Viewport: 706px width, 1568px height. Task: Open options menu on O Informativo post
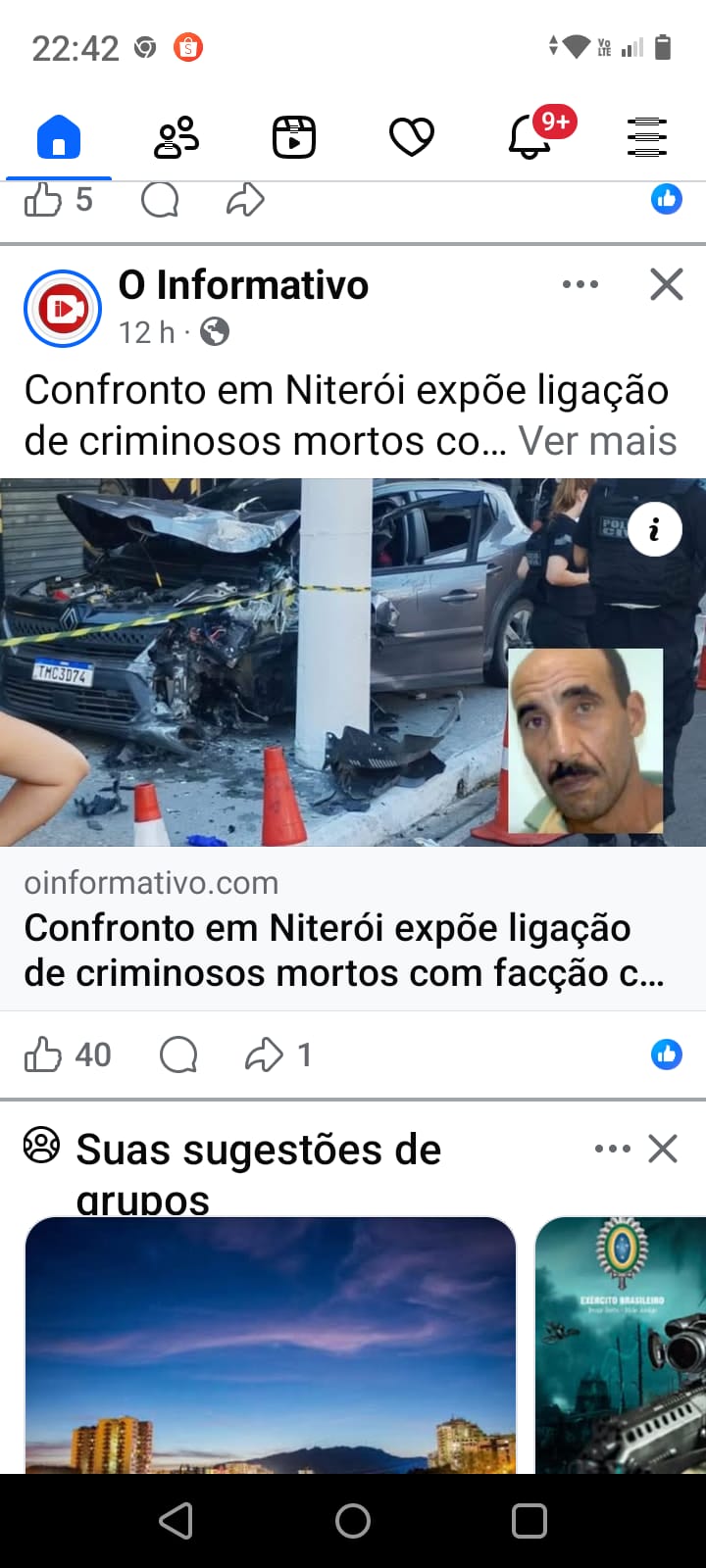[x=580, y=285]
